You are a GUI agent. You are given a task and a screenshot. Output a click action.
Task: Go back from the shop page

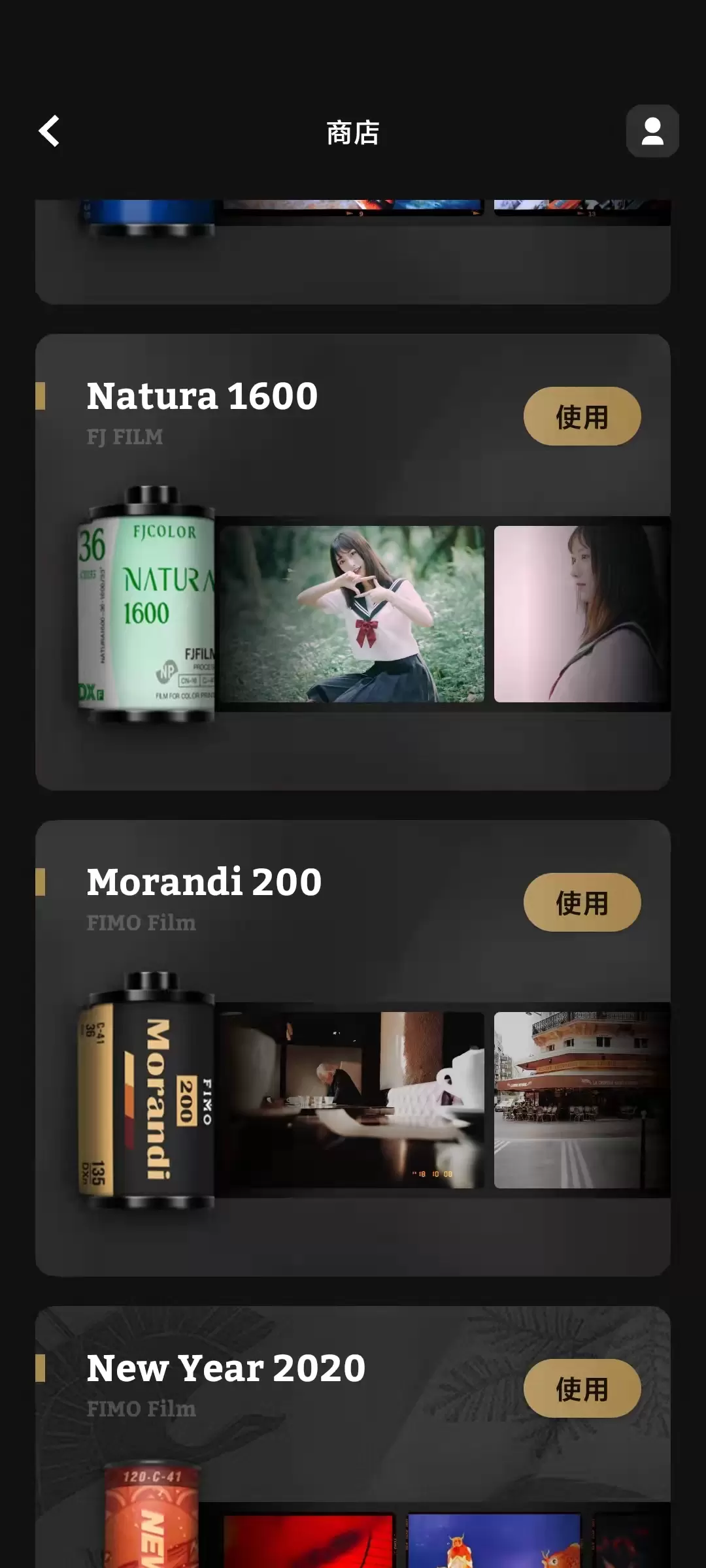50,131
